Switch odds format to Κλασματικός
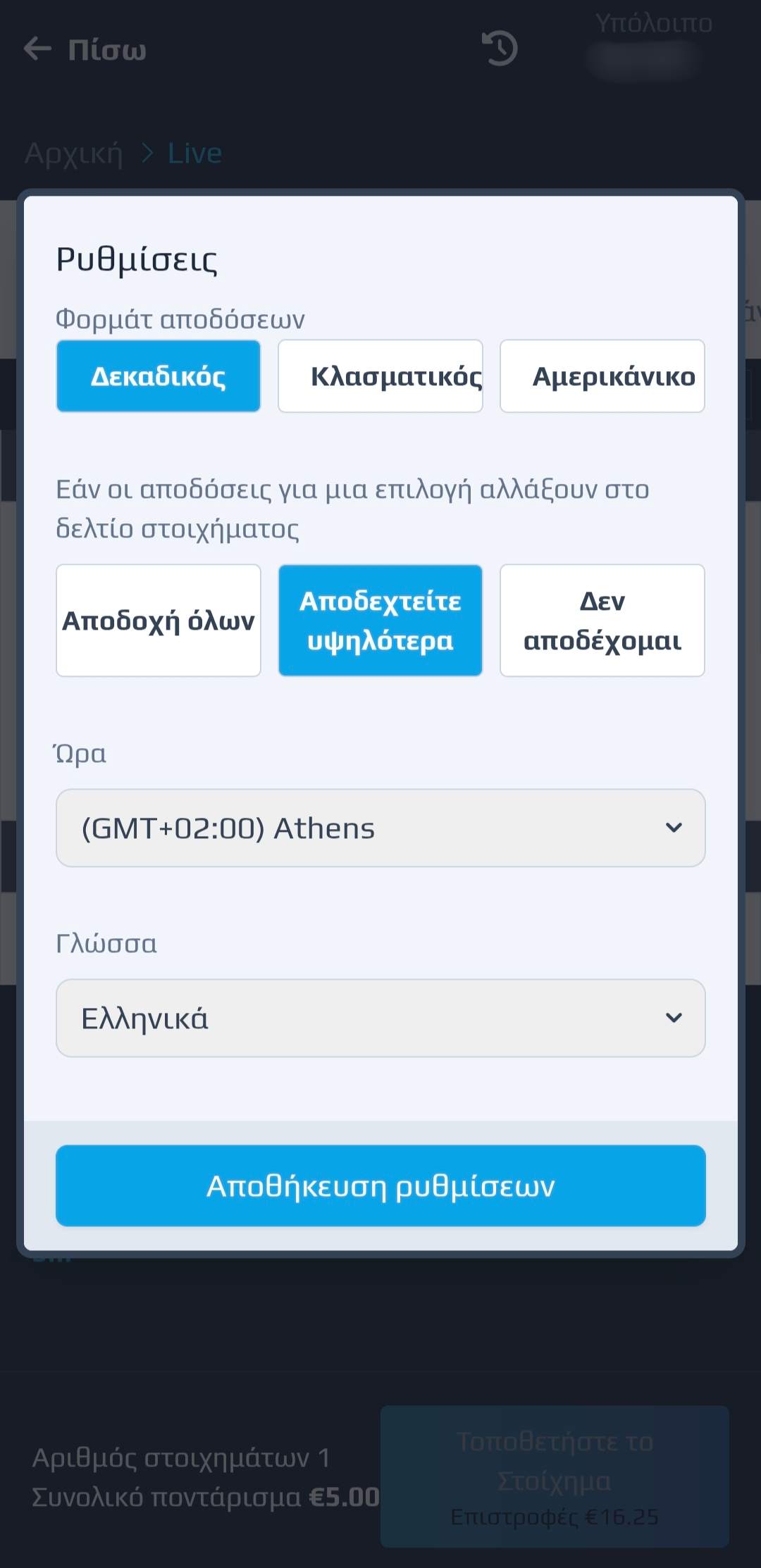The height and width of the screenshot is (1568, 761). pyautogui.click(x=380, y=376)
